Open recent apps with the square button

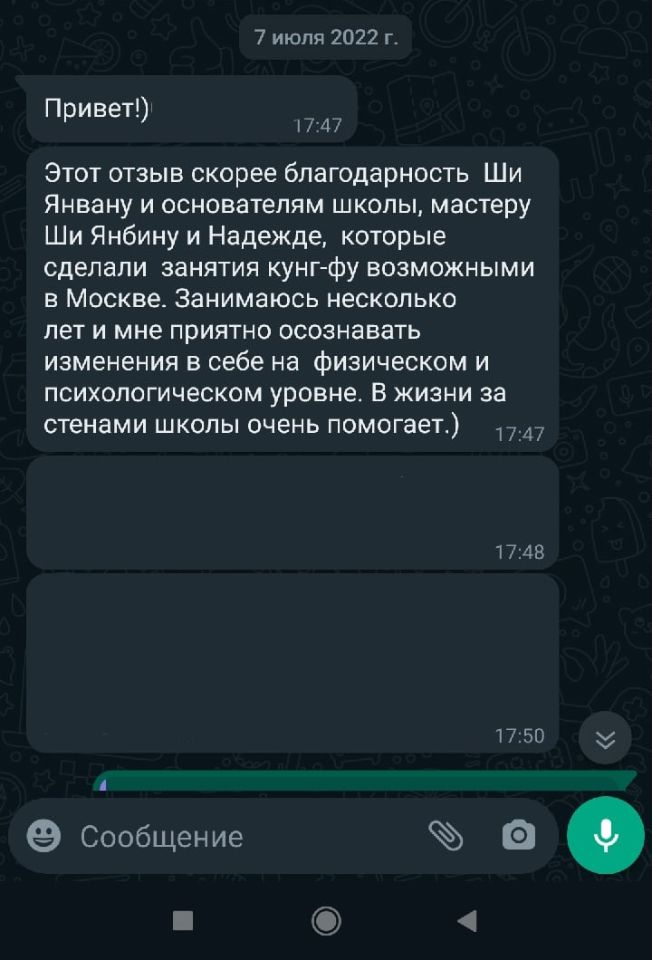click(183, 920)
